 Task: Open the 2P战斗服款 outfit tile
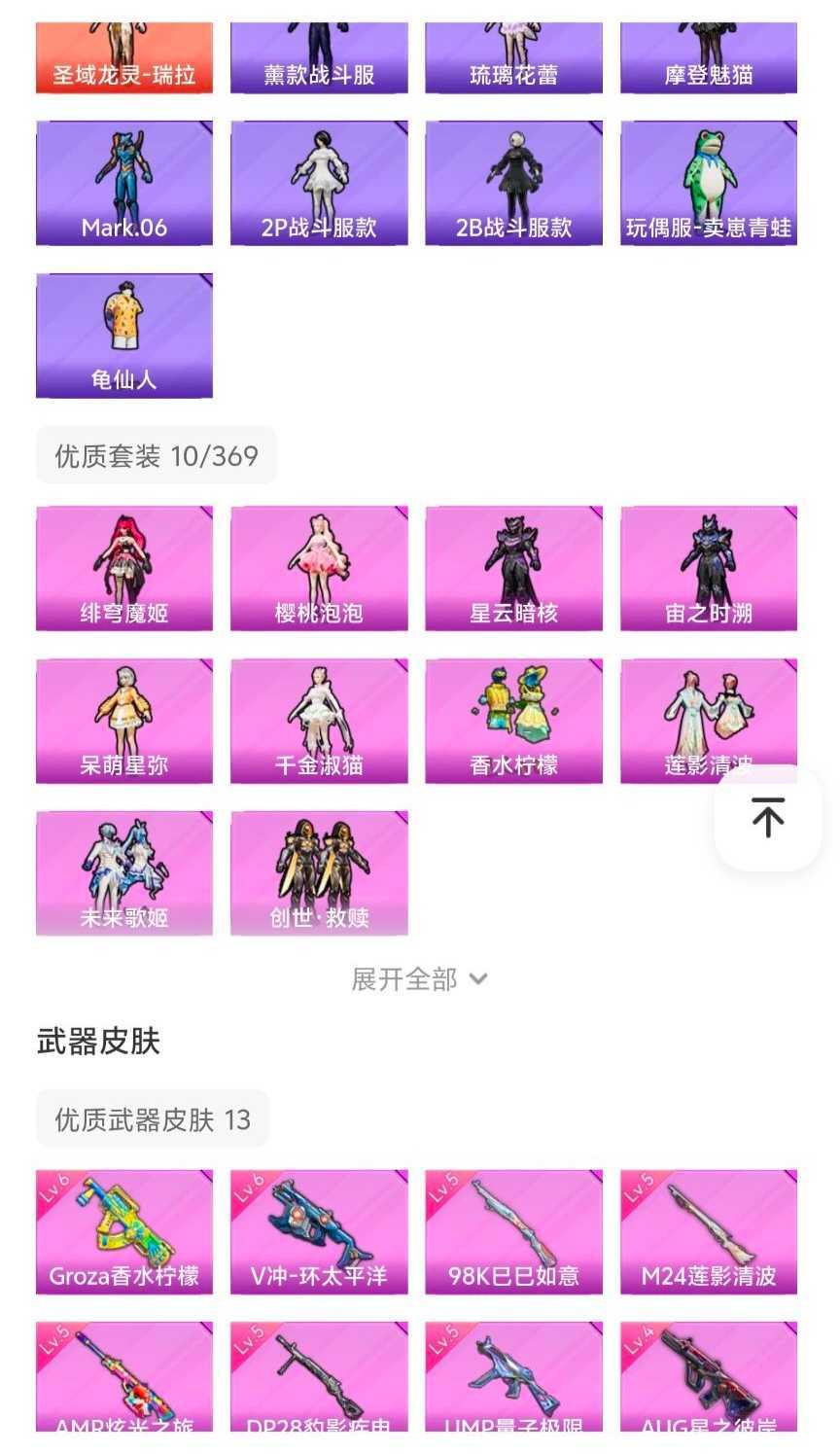tap(319, 183)
